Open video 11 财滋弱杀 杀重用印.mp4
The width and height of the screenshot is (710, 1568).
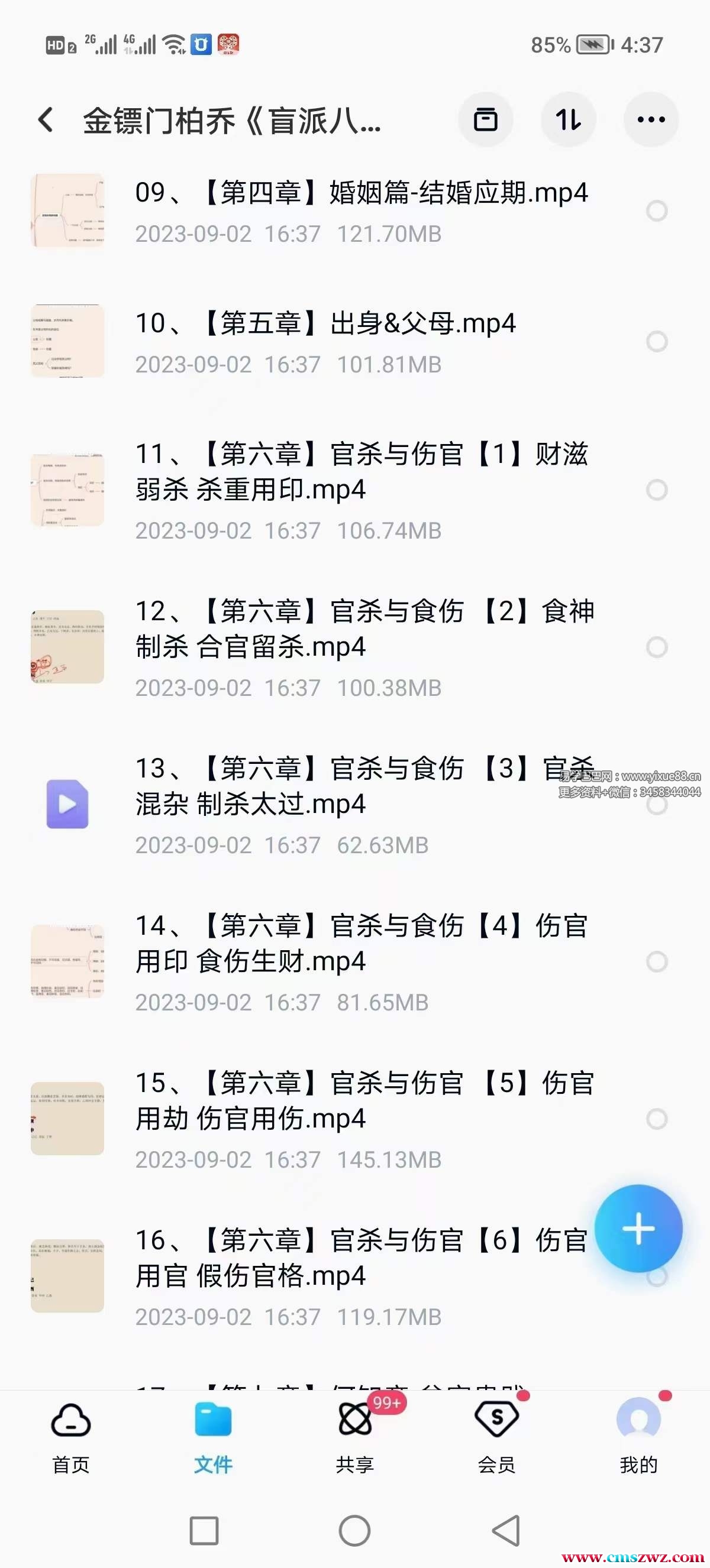(x=360, y=472)
